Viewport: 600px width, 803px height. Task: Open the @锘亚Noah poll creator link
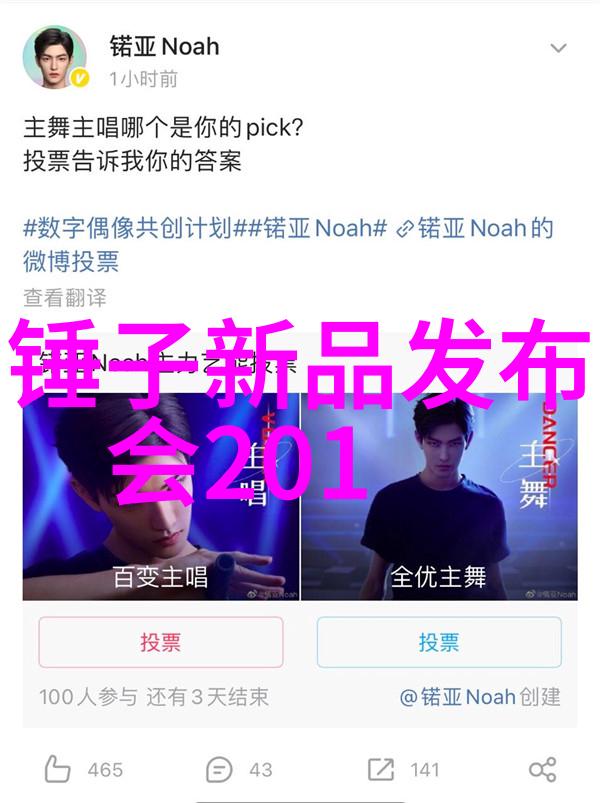coord(480,697)
